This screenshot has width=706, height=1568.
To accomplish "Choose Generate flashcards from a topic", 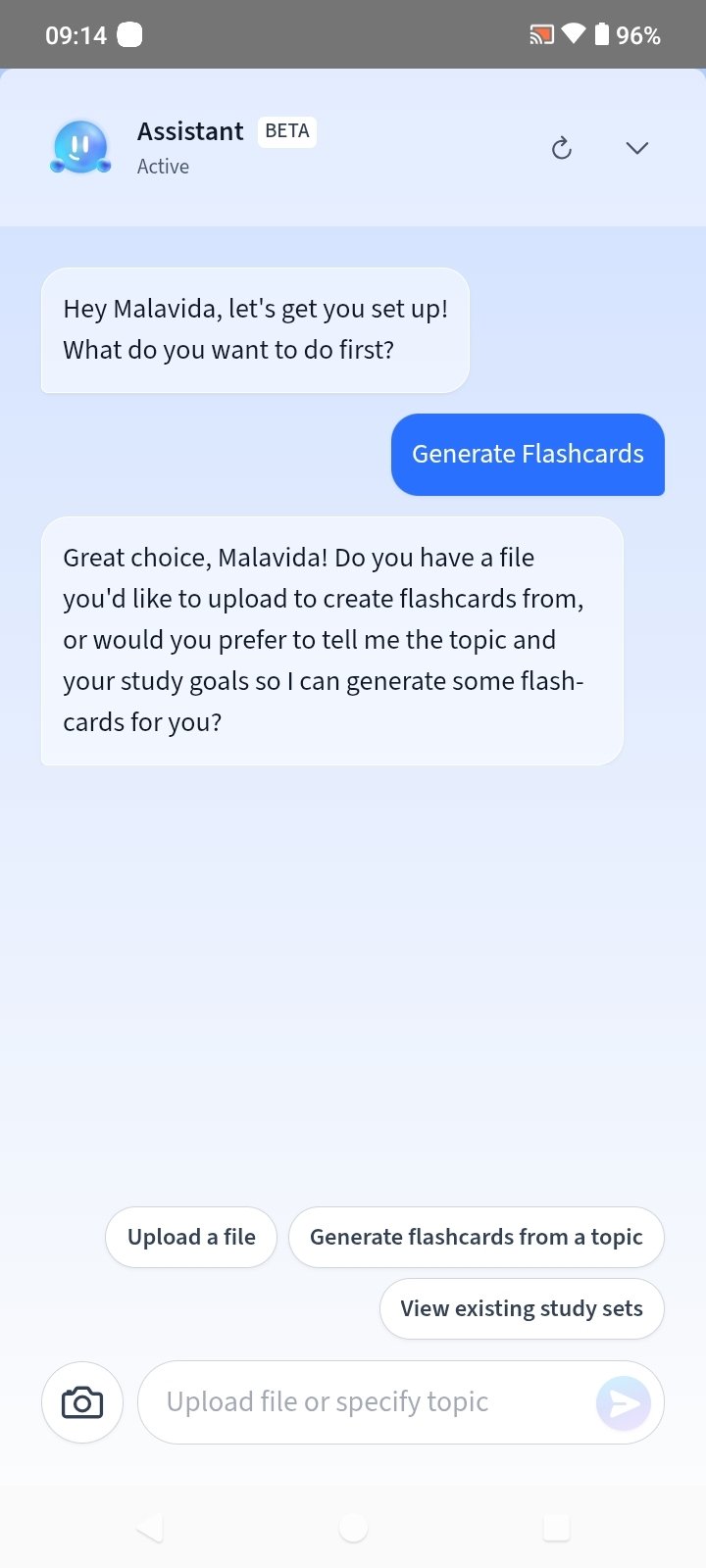I will click(477, 1237).
